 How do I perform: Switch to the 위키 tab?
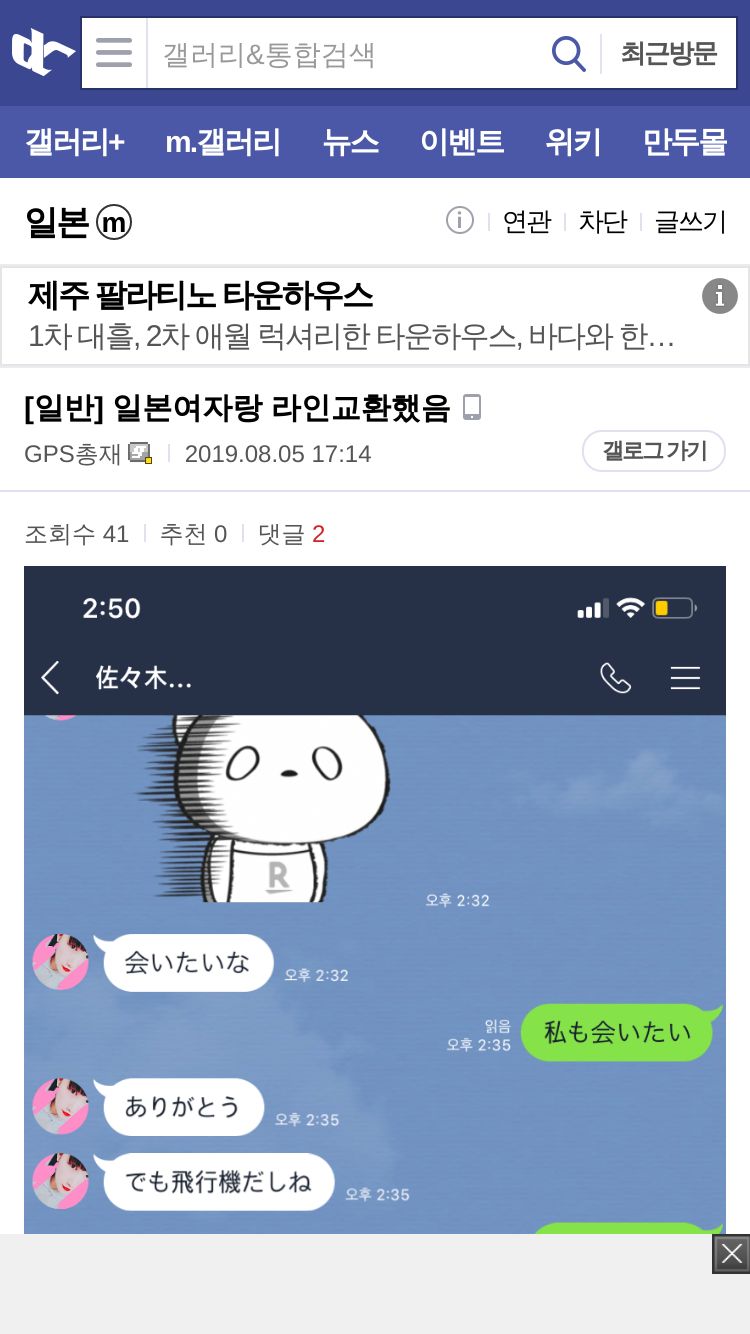[x=573, y=142]
